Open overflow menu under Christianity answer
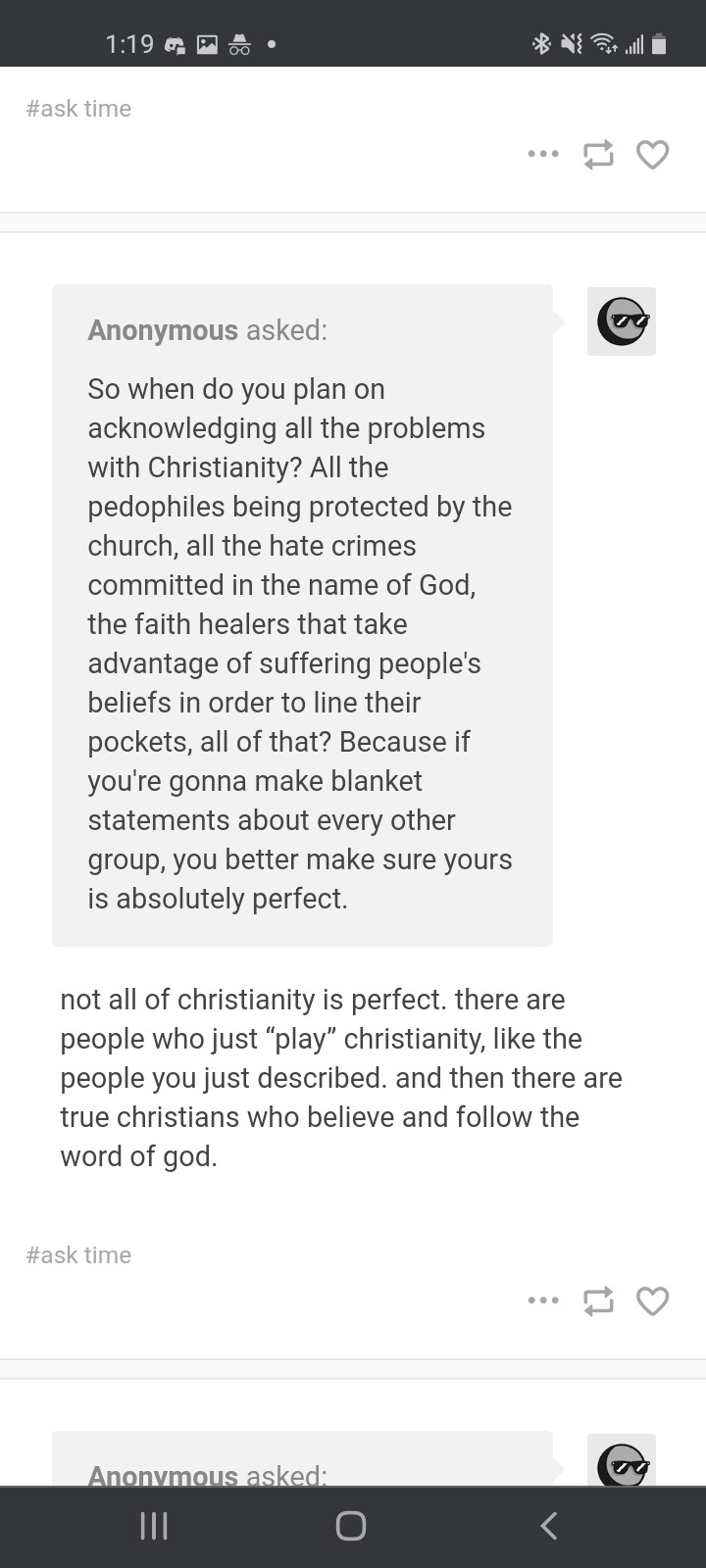This screenshot has width=706, height=1568. 542,1300
